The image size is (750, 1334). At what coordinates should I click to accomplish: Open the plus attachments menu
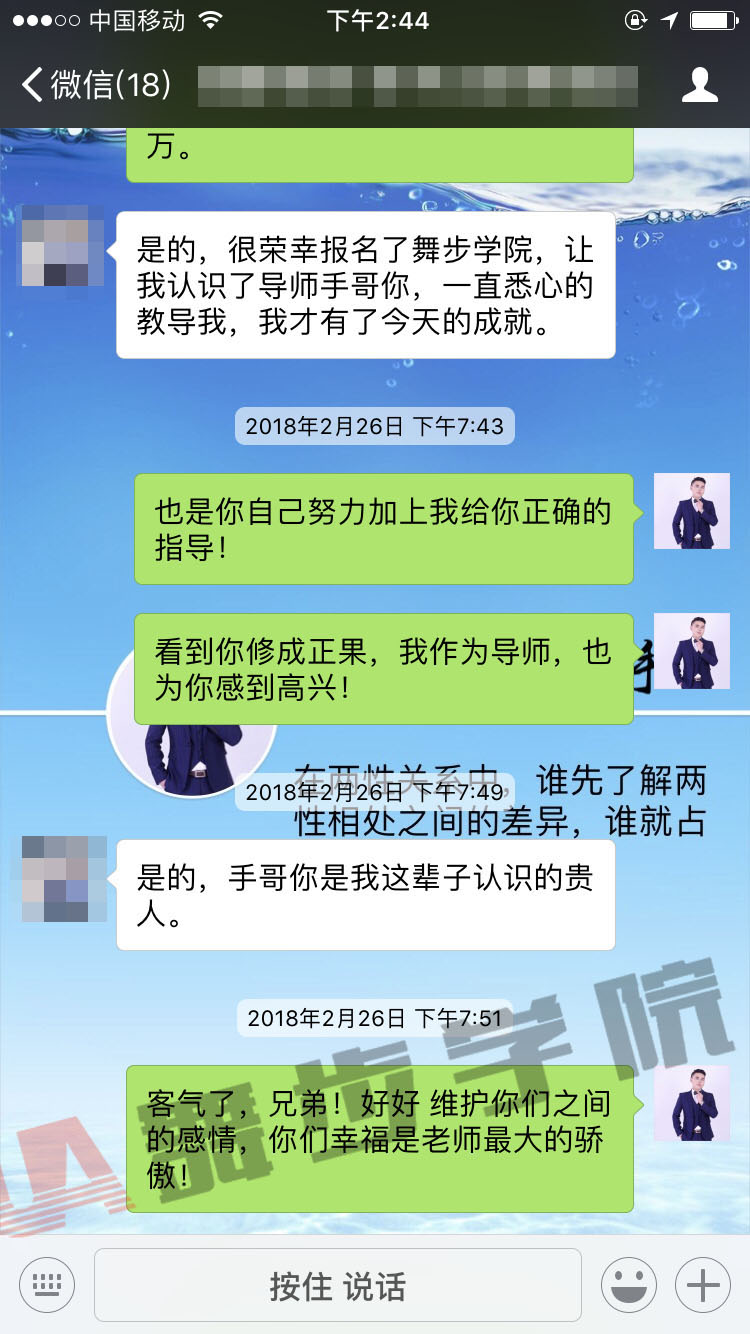coord(703,1285)
